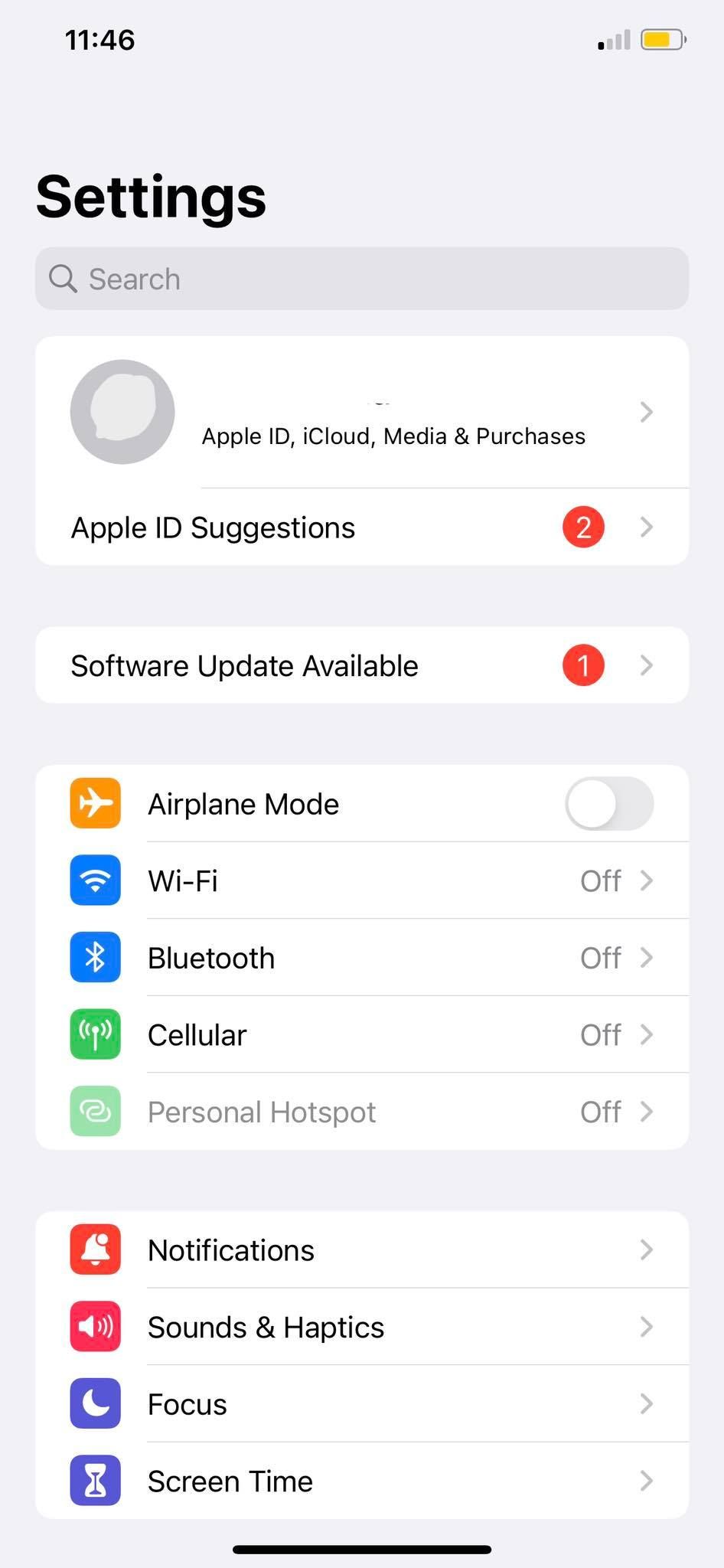This screenshot has width=724, height=1568.
Task: Toggle Airplane Mode on
Action: [x=608, y=803]
